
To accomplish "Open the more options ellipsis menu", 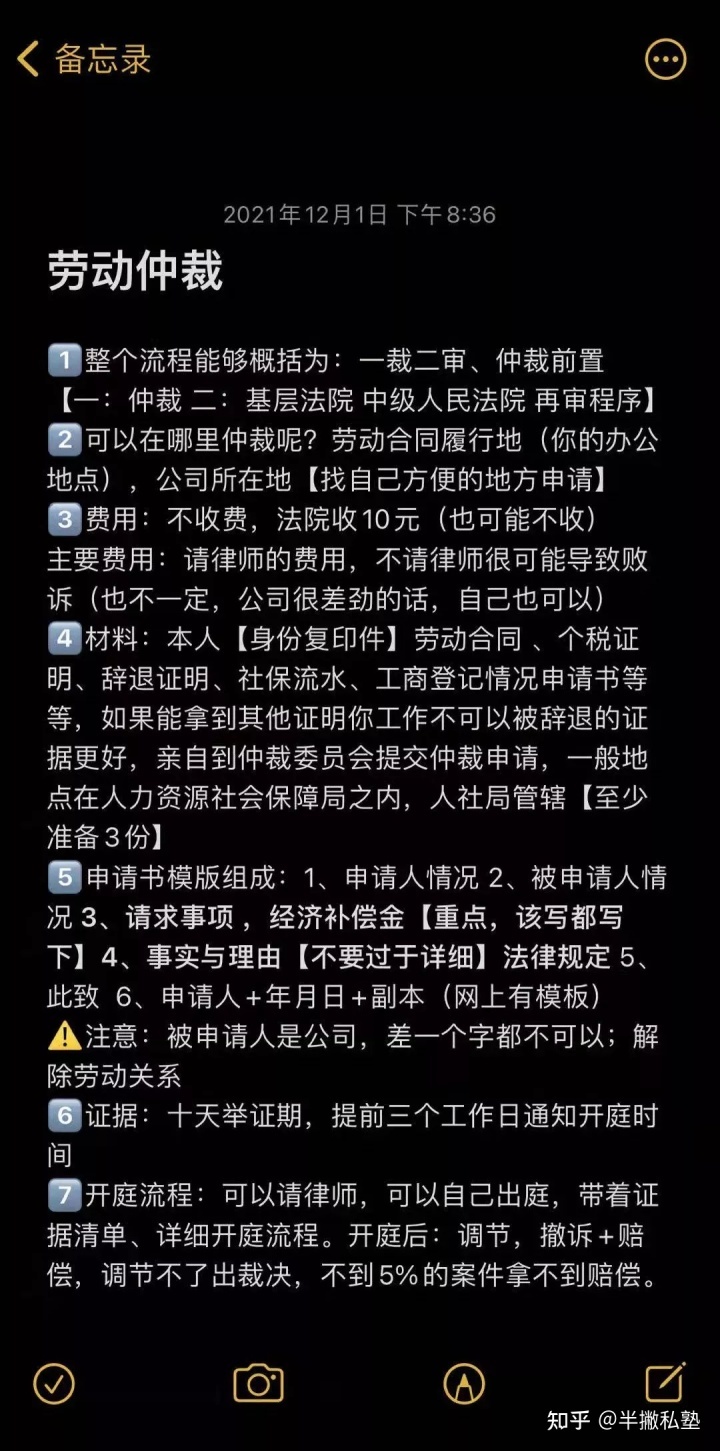I will [665, 59].
